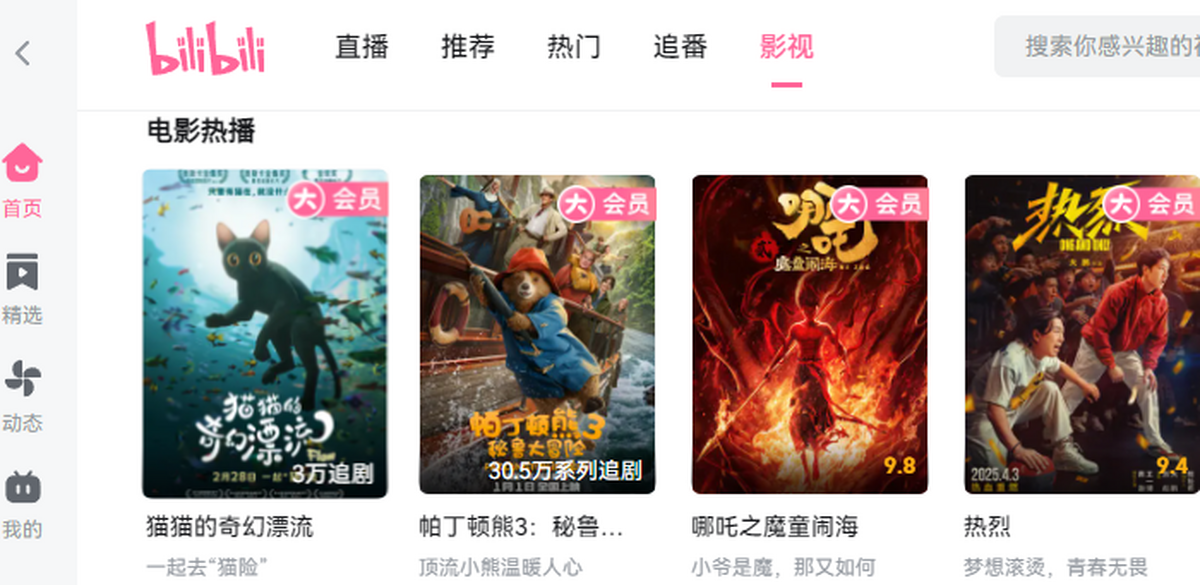Switch to 动态 in the side navigation
The width and height of the screenshot is (1200, 585).
point(23,396)
